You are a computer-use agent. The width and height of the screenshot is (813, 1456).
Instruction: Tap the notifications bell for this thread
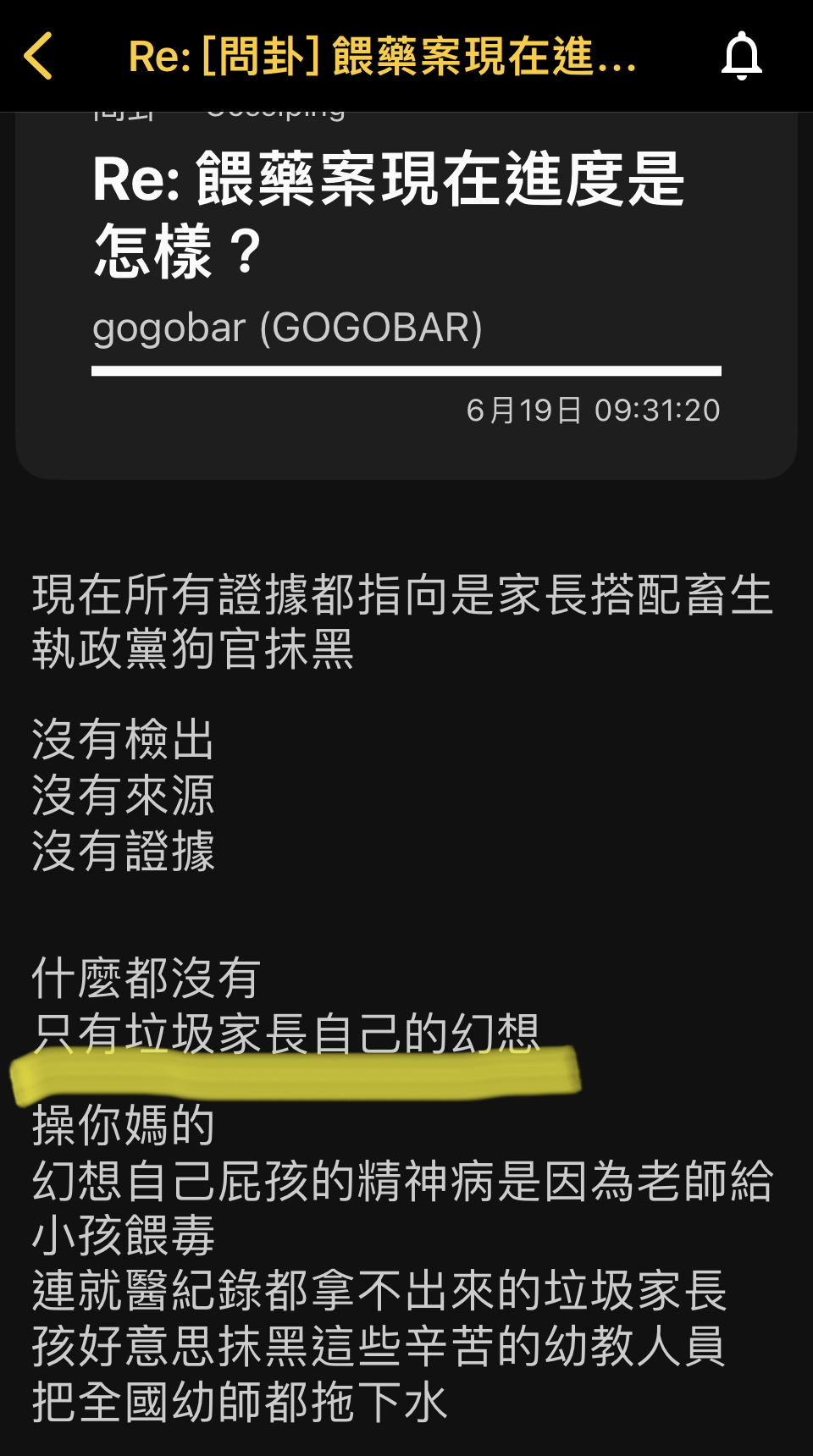click(x=741, y=56)
